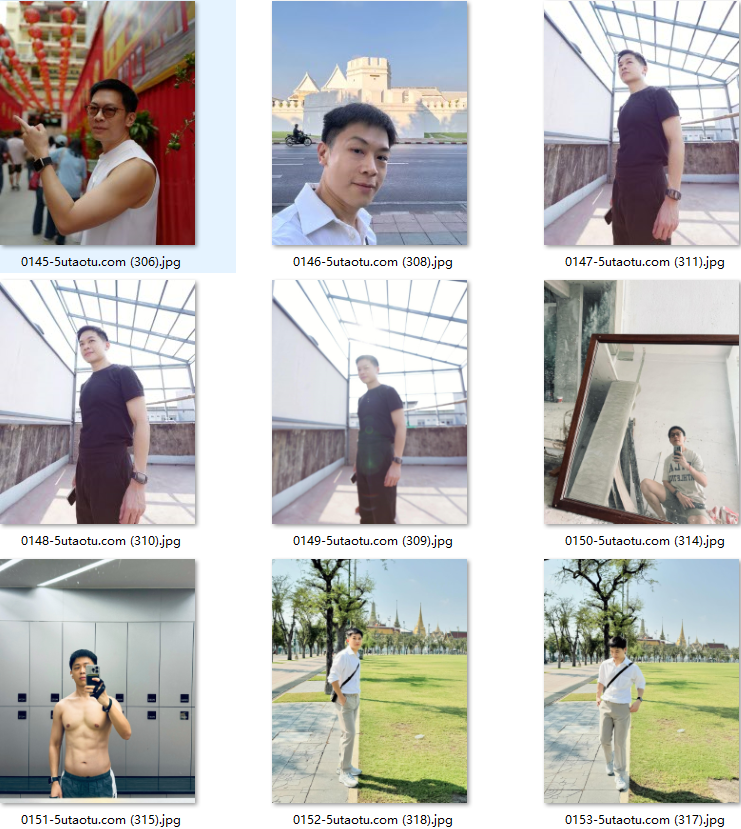The height and width of the screenshot is (829, 741).
Task: Select photo 0152-5utaotu.com (318).jpg
Action: [x=370, y=681]
